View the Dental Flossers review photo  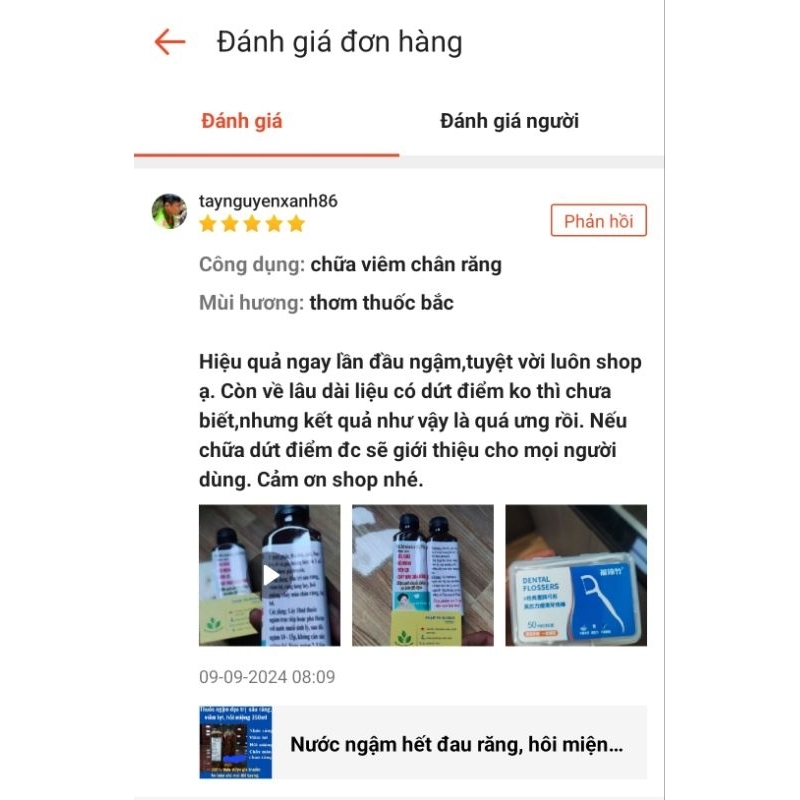point(575,575)
